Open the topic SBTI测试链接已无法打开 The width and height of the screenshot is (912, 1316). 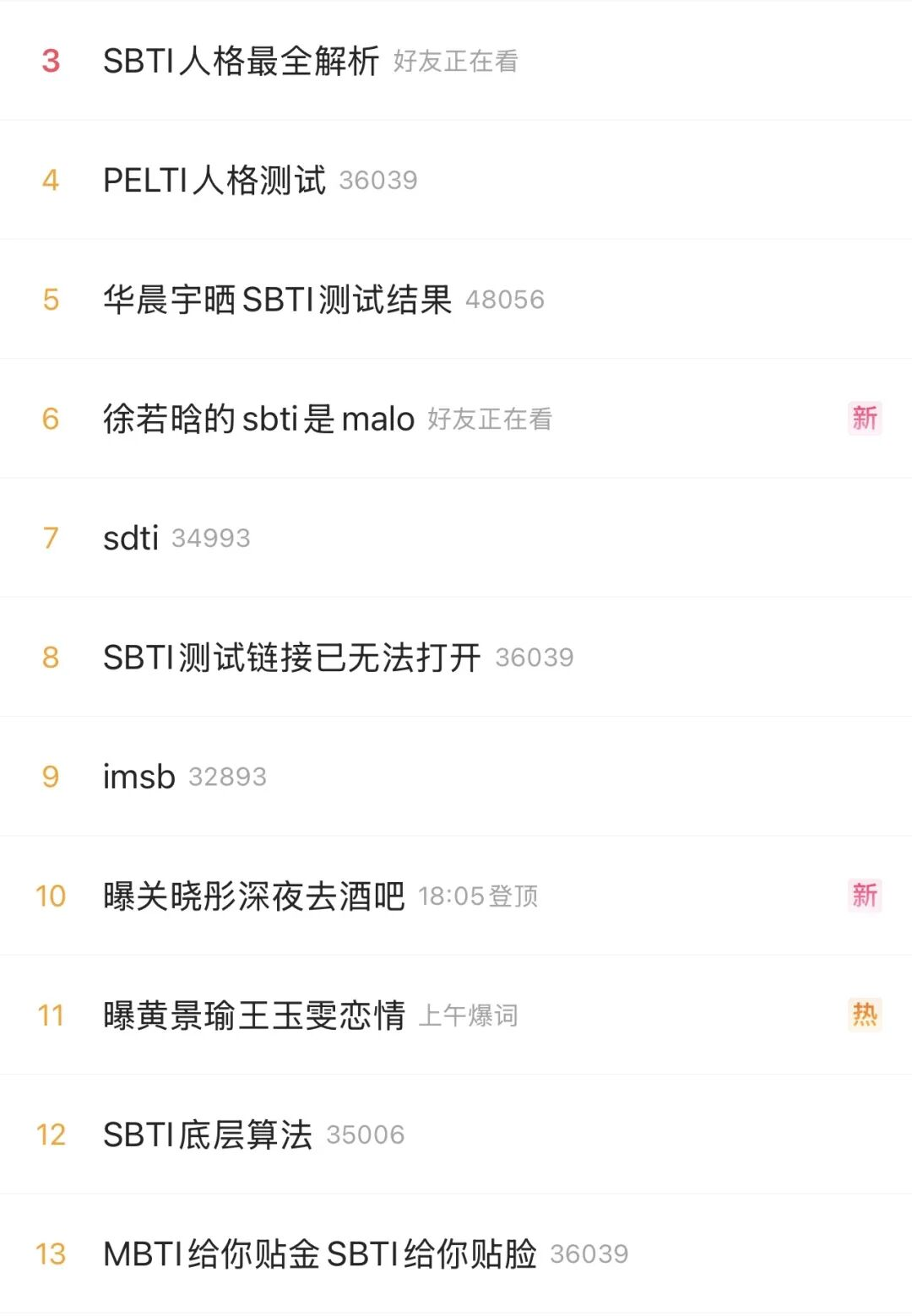[291, 658]
